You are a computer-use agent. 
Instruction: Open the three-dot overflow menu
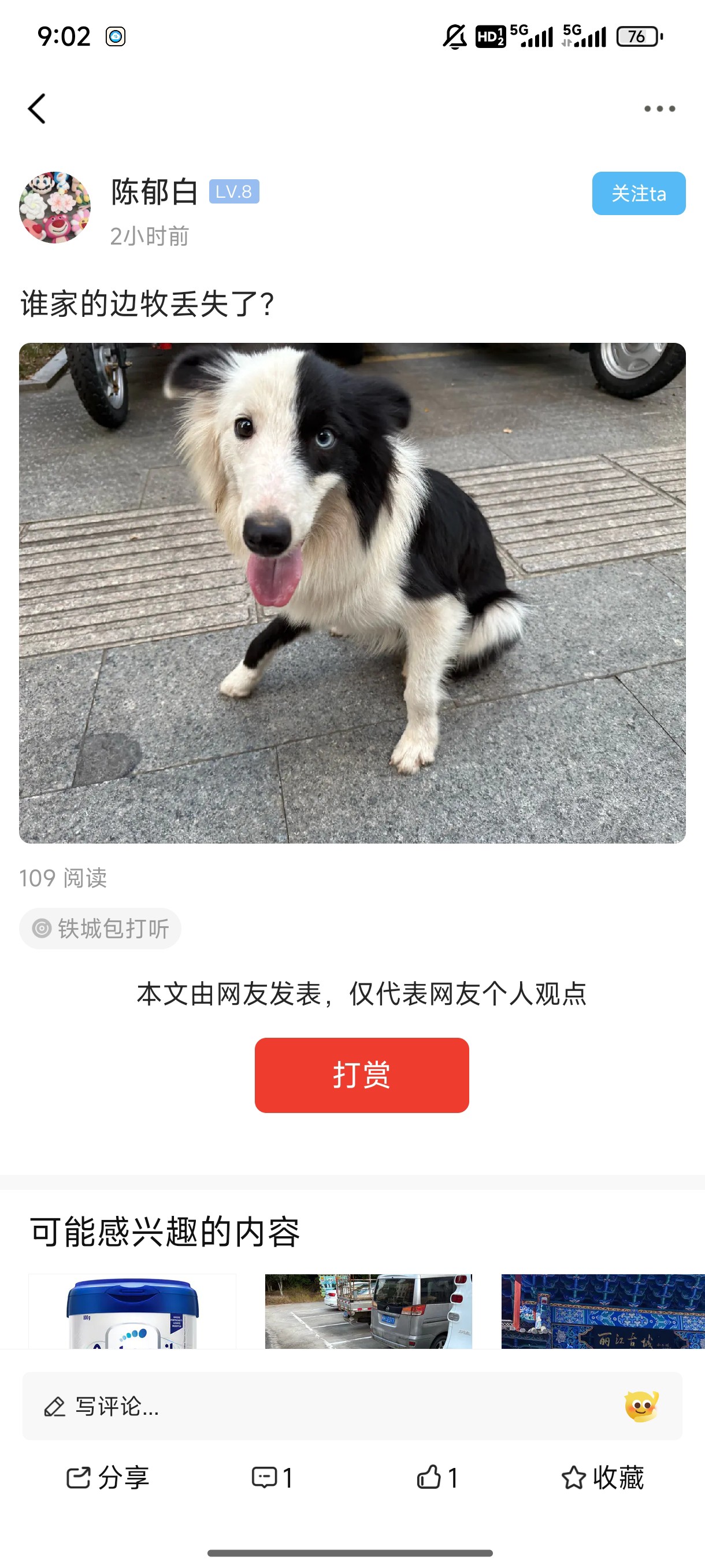click(x=659, y=109)
